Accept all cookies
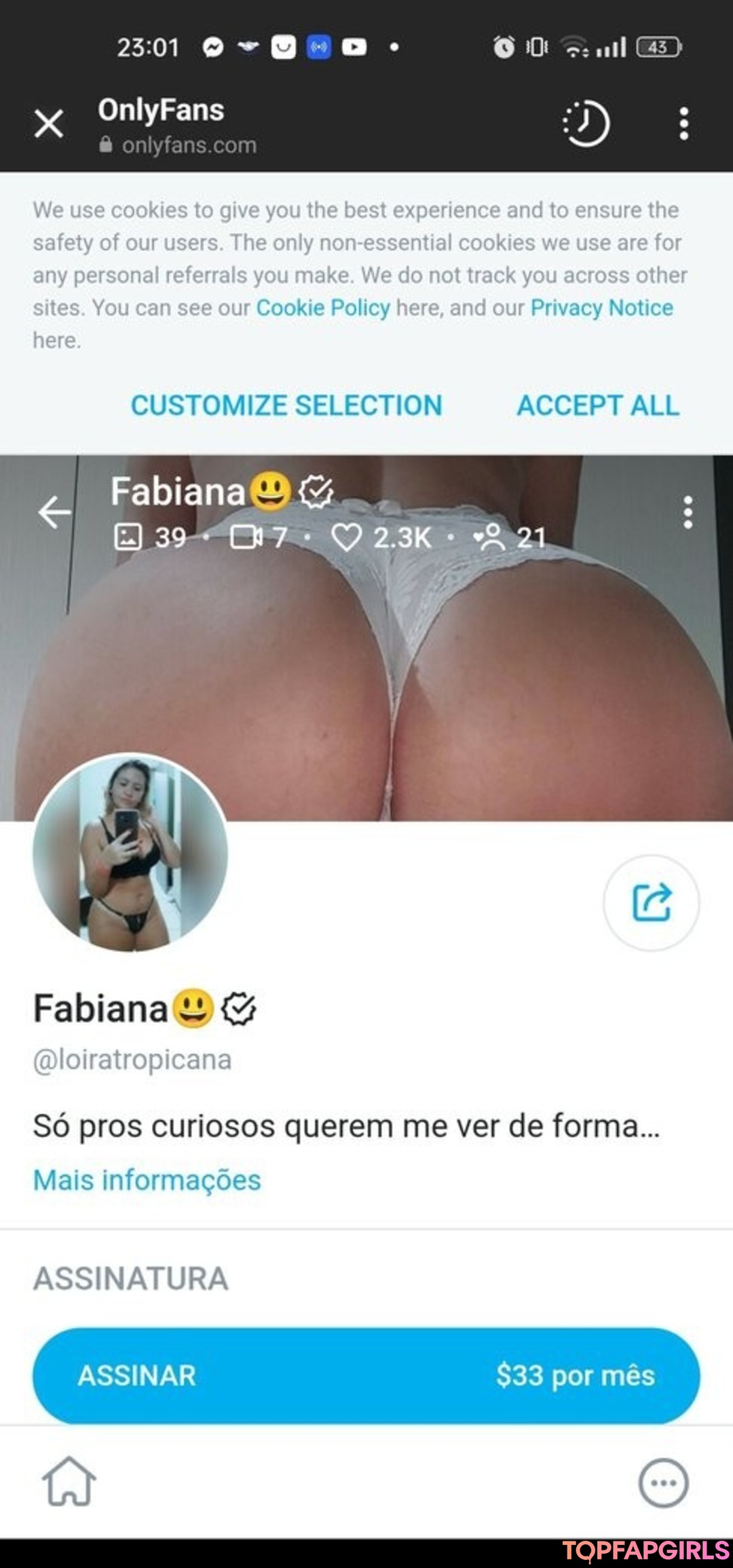Image resolution: width=733 pixels, height=1568 pixels. click(598, 406)
